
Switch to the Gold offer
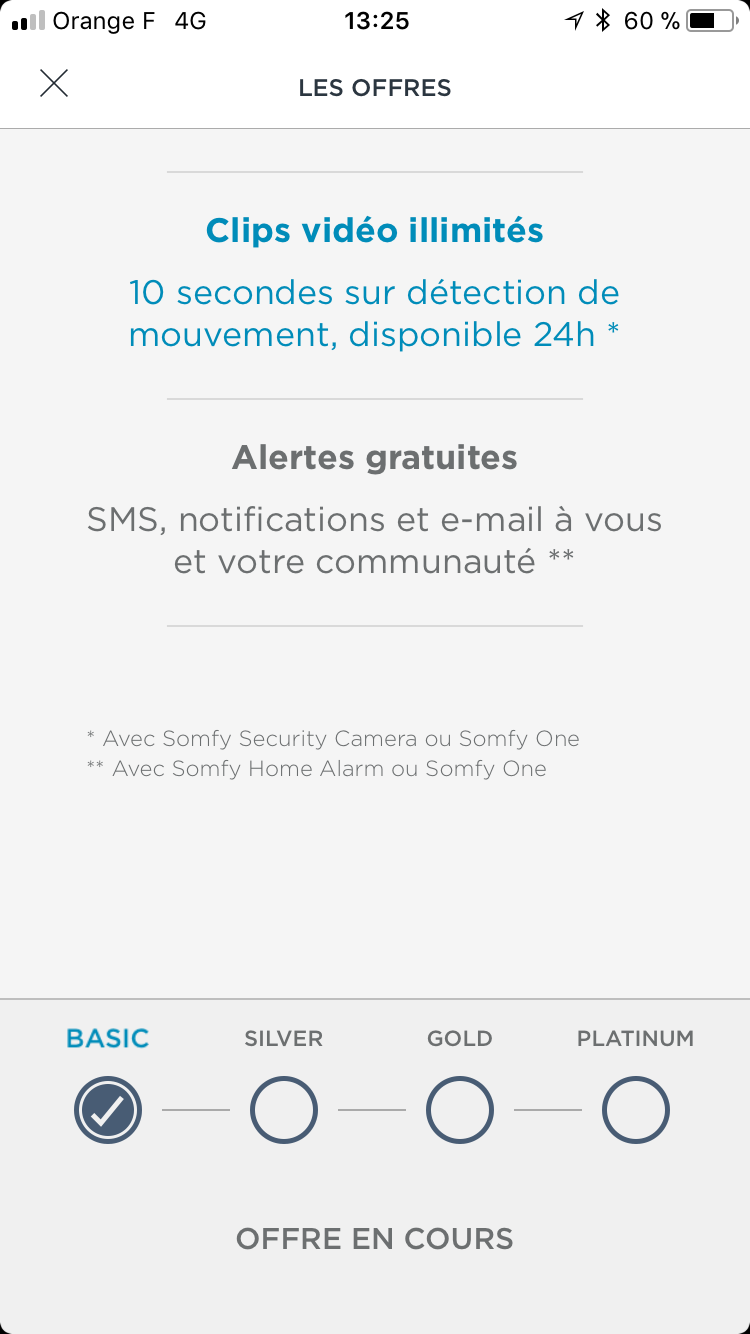(460, 1110)
